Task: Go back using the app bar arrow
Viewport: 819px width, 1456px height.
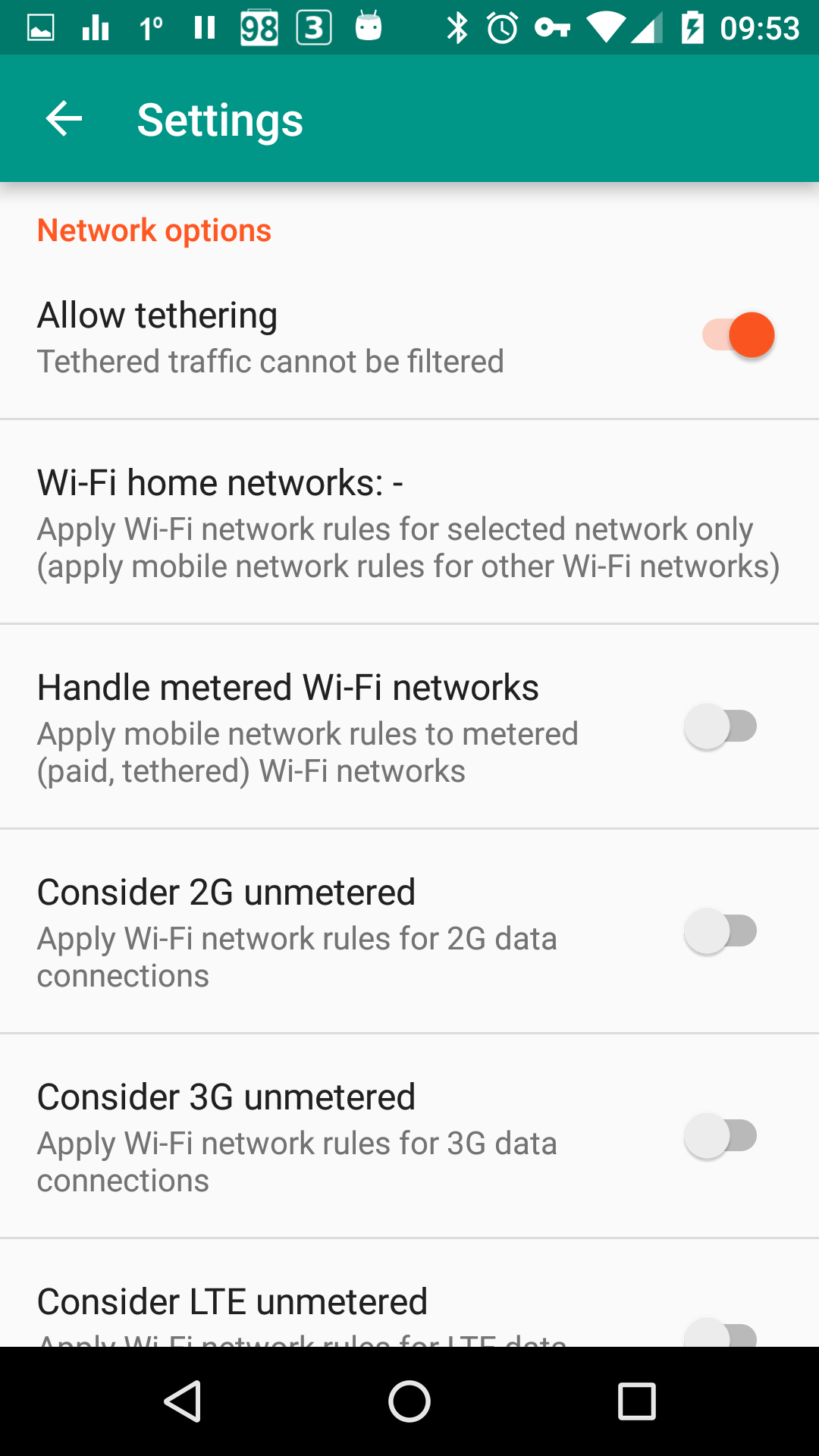Action: (x=64, y=119)
